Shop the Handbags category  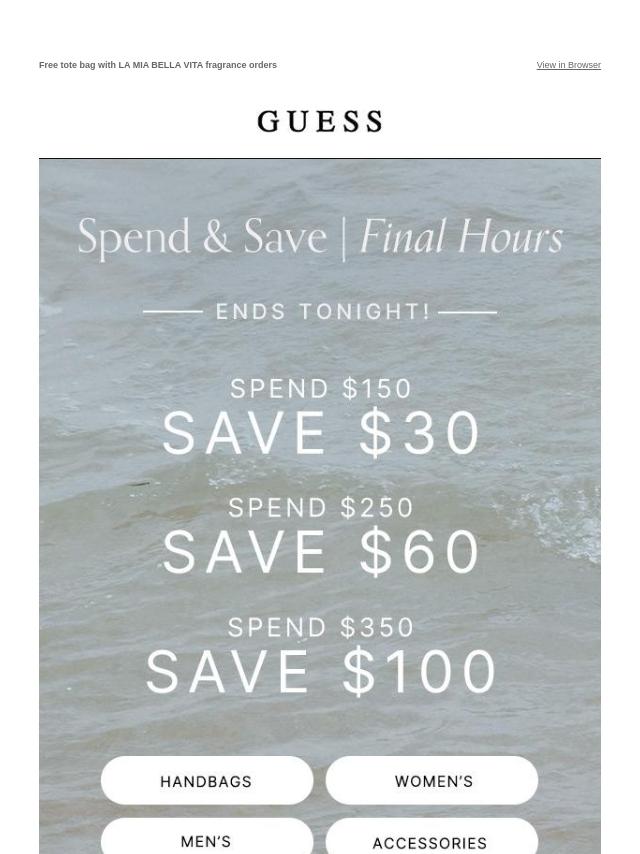[207, 781]
